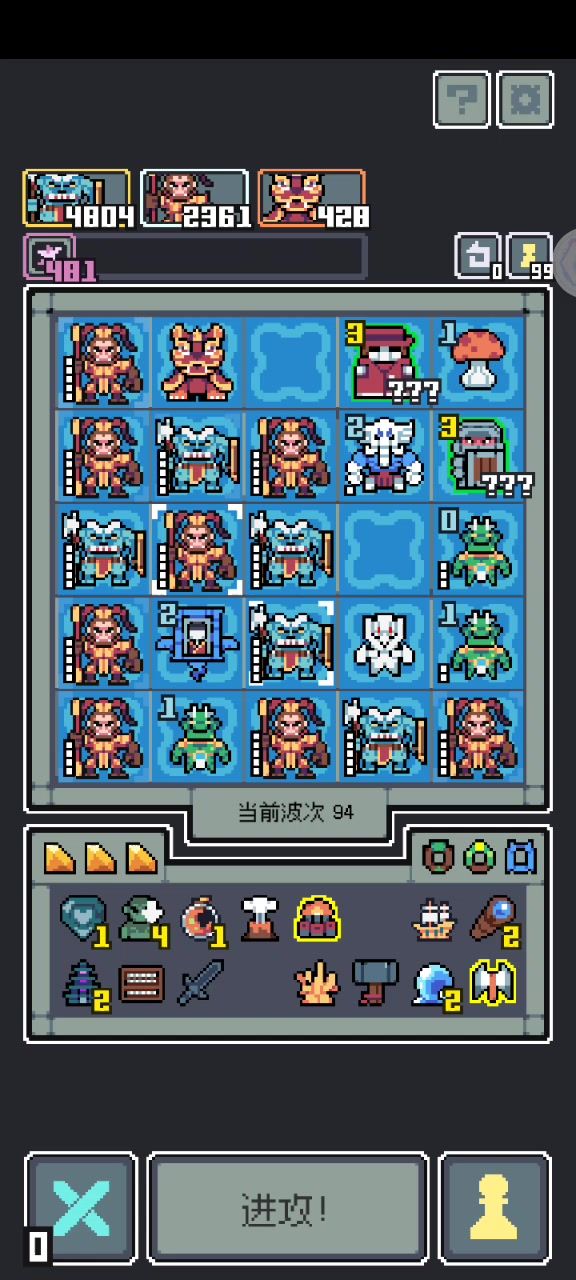
Task: Tap the white ghost creature tile
Action: point(384,643)
